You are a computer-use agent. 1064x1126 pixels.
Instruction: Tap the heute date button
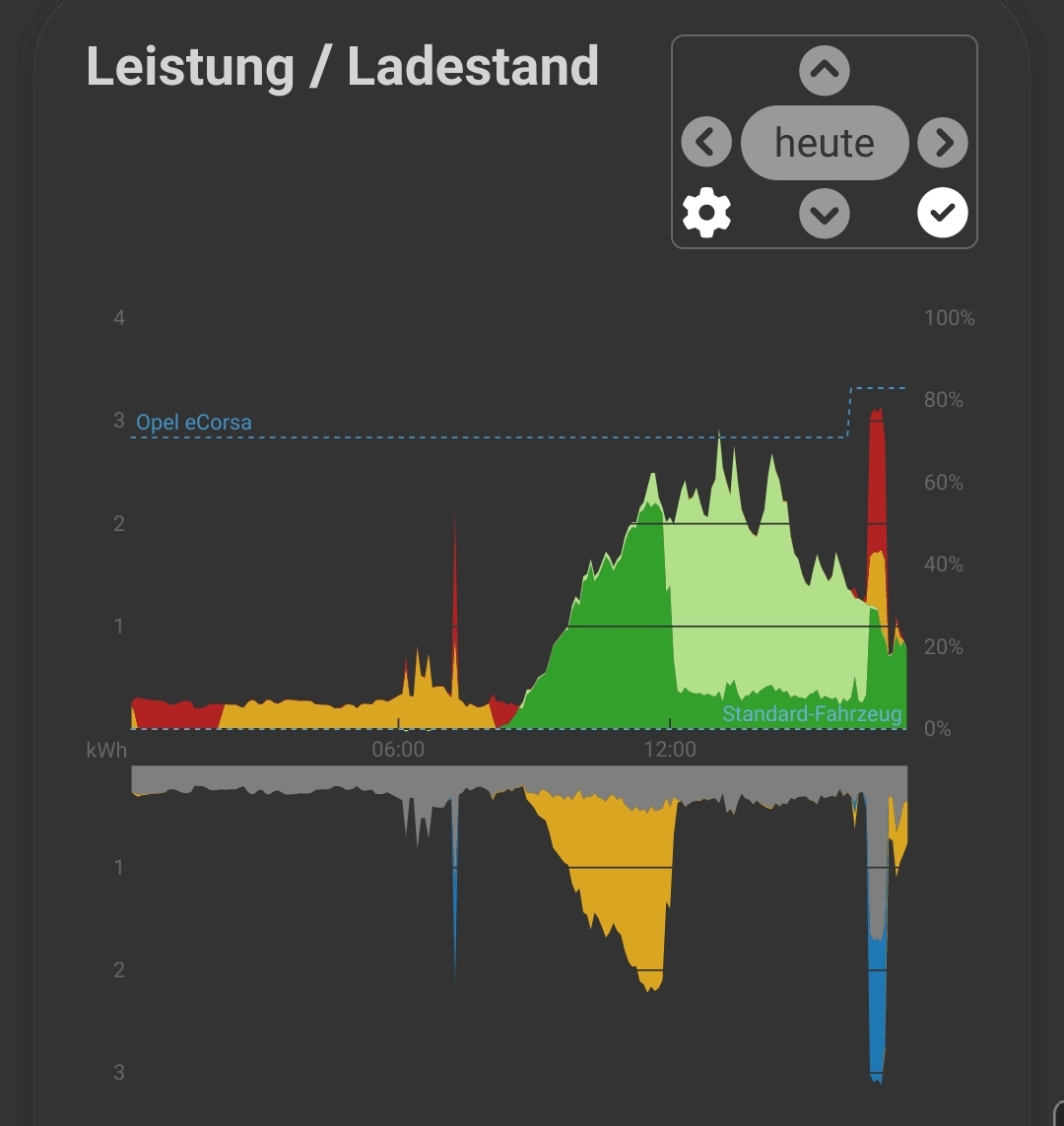tap(825, 143)
